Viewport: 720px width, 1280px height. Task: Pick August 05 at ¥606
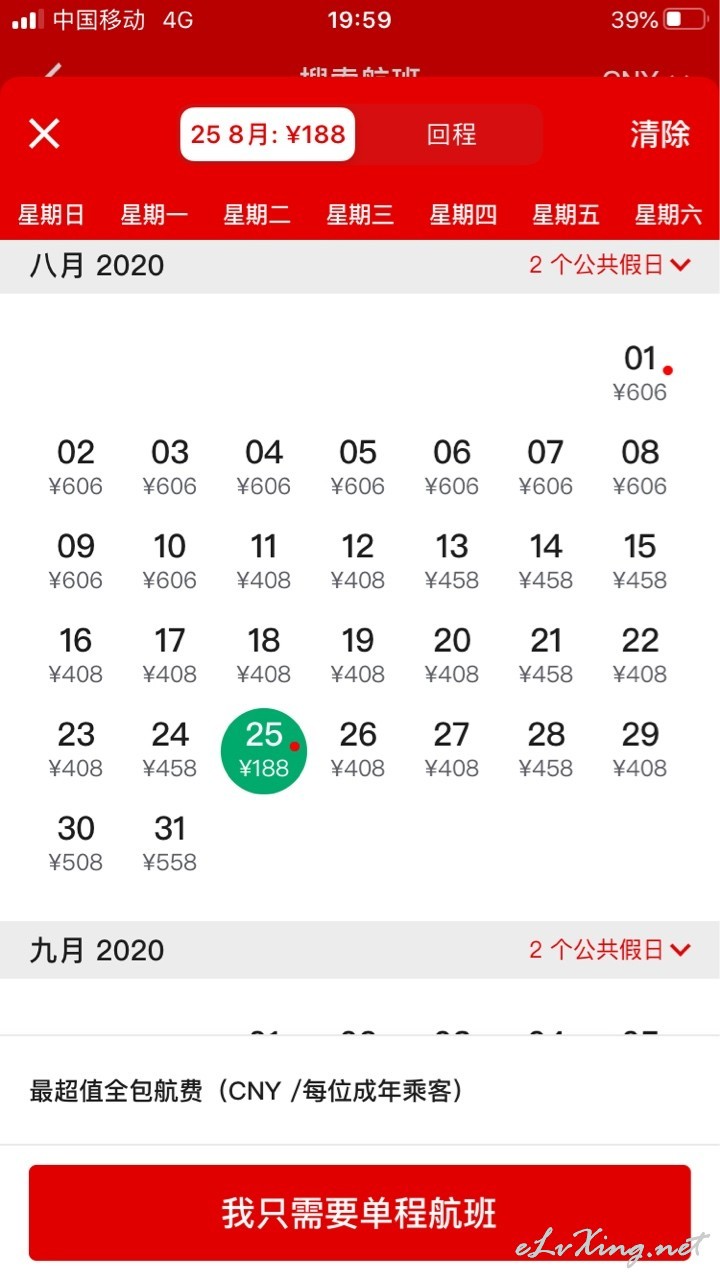358,467
